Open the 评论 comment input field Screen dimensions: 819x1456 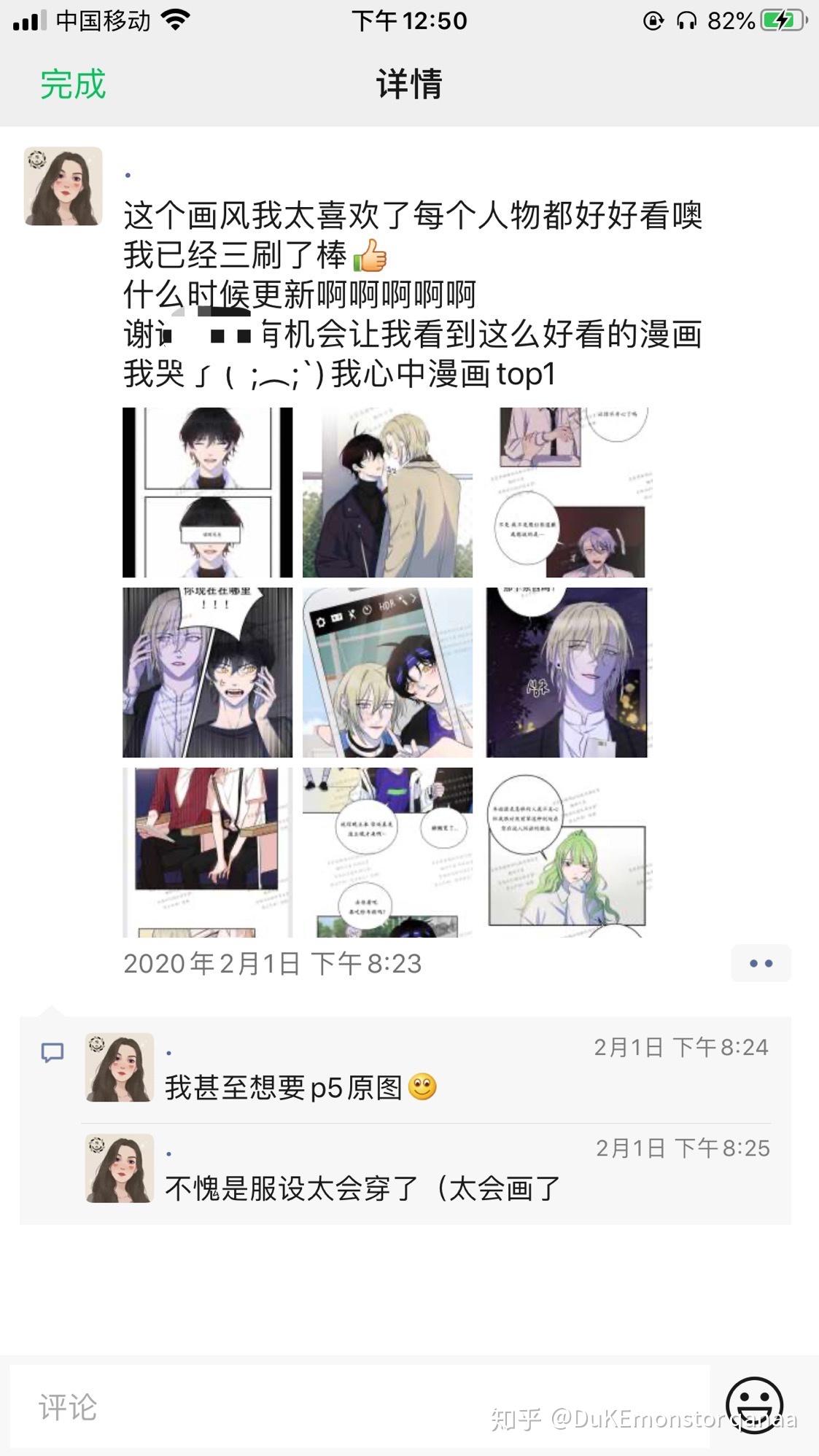tap(357, 1407)
